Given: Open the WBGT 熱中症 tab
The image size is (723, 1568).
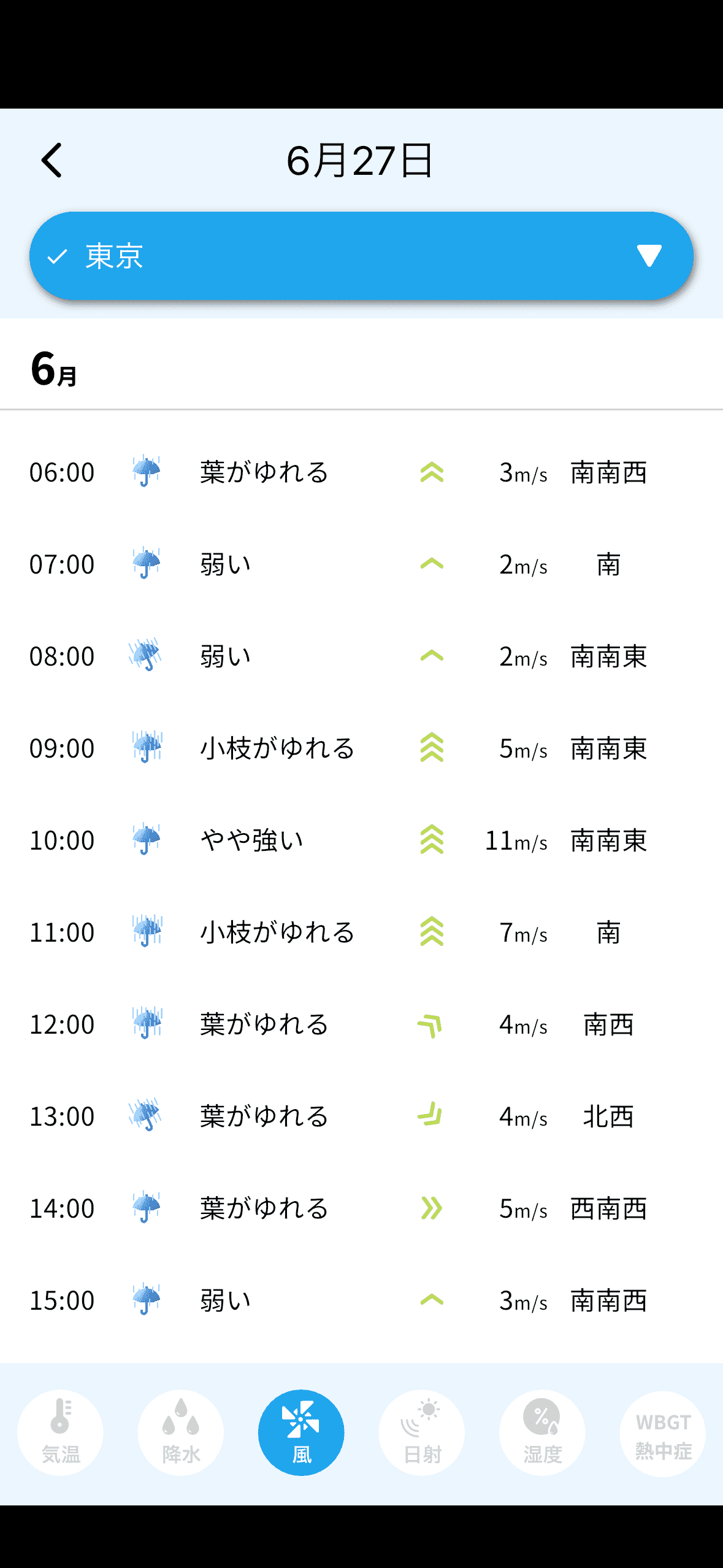Looking at the screenshot, I should coord(663,1432).
